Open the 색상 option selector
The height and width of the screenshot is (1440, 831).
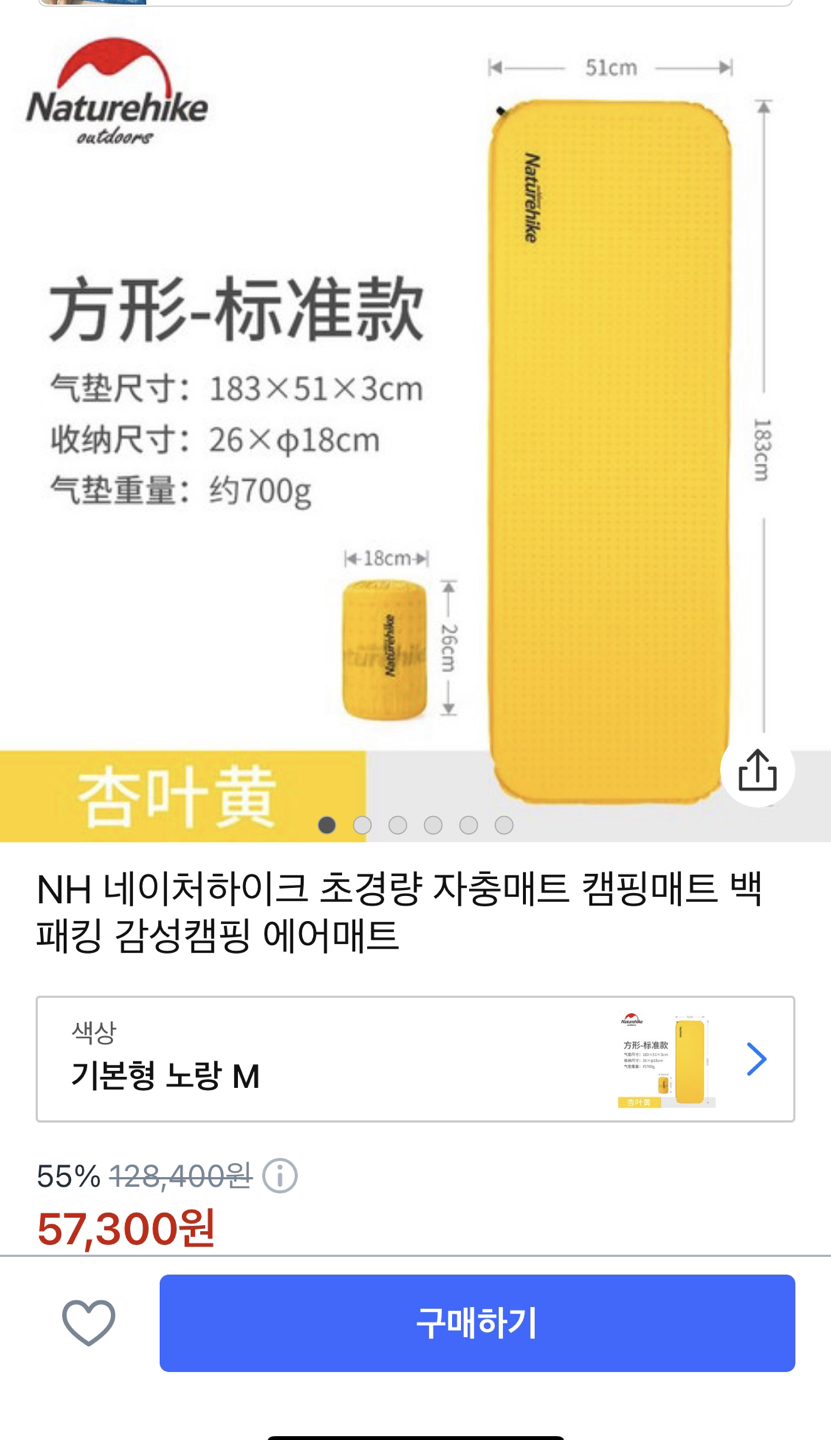pos(415,1059)
